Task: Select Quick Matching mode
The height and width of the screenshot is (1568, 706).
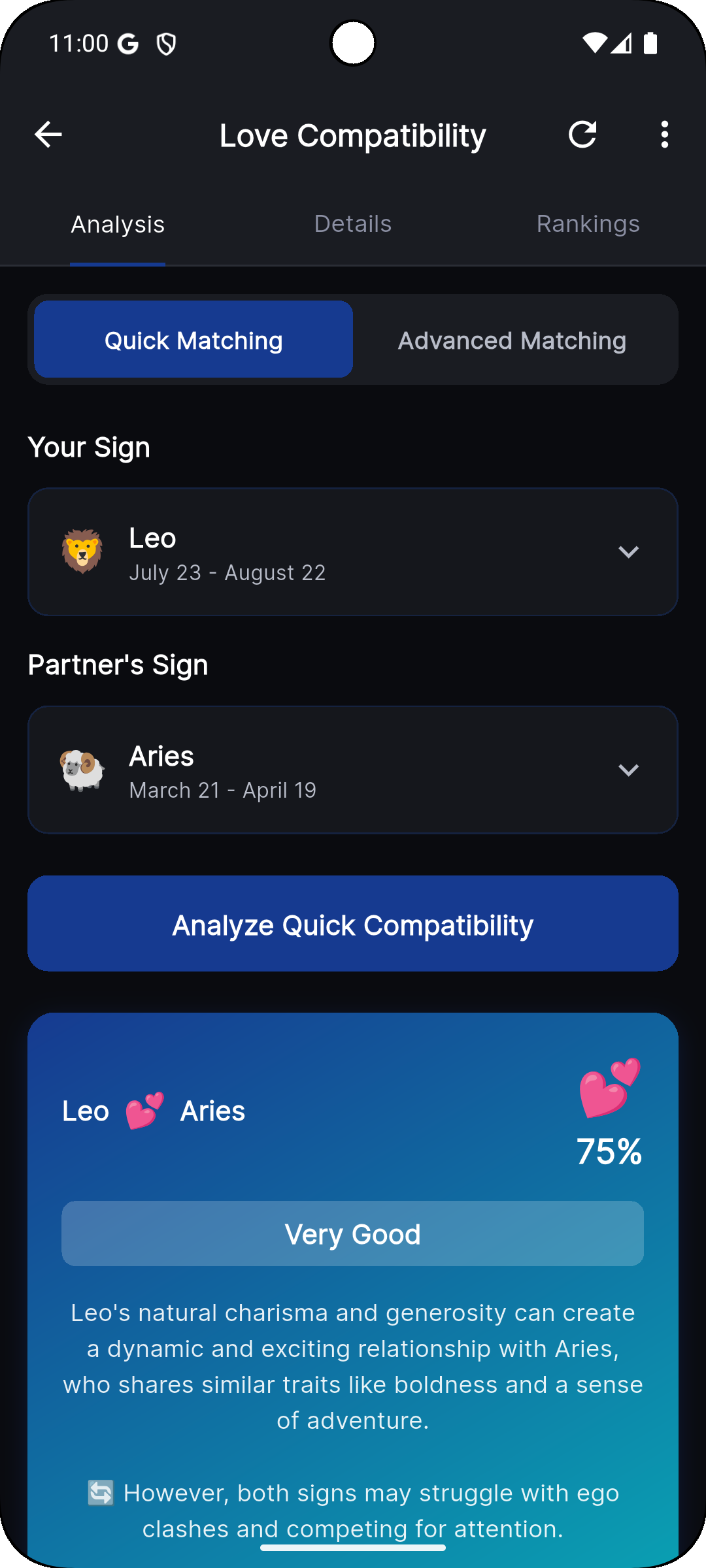Action: point(193,340)
